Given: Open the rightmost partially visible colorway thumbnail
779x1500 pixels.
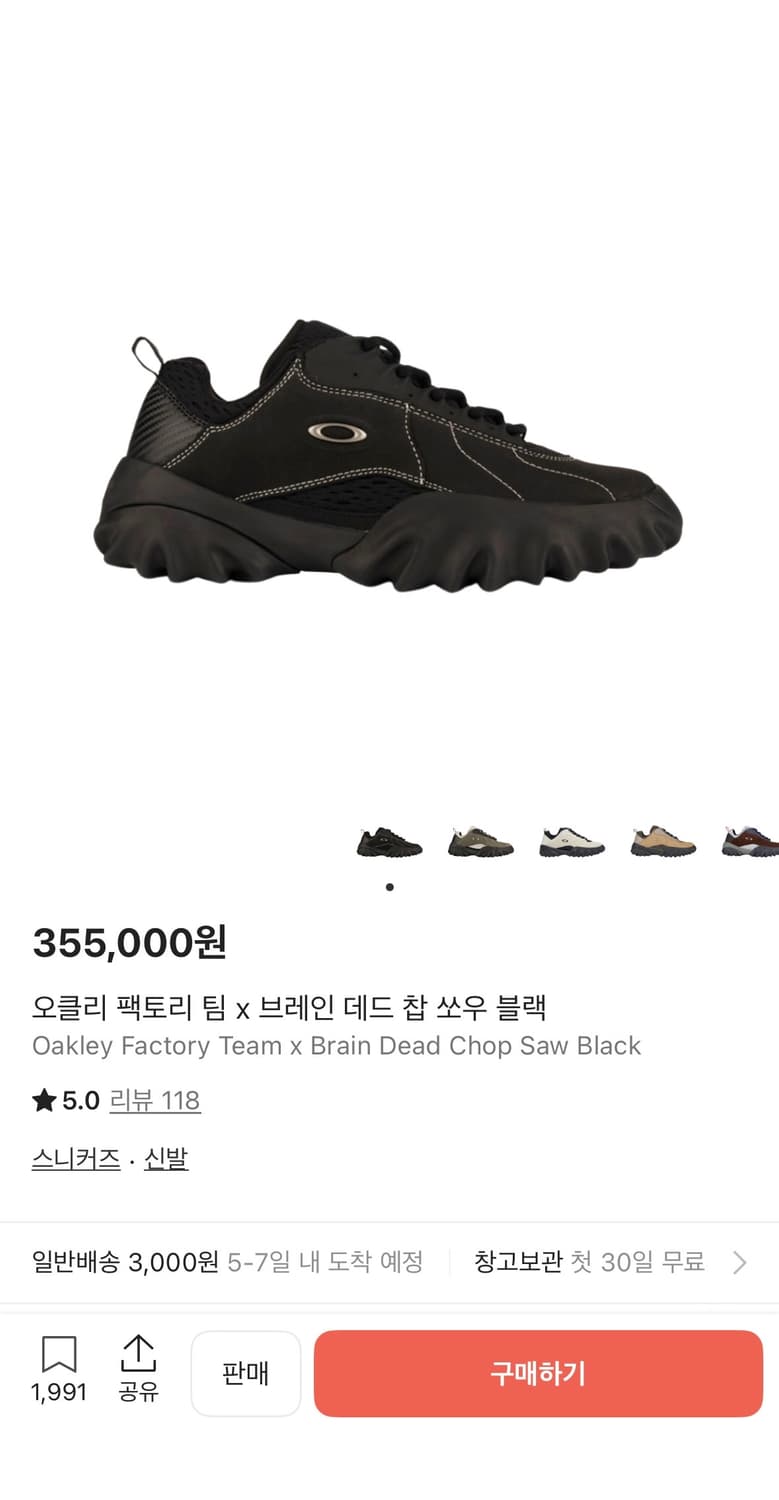Looking at the screenshot, I should (748, 843).
